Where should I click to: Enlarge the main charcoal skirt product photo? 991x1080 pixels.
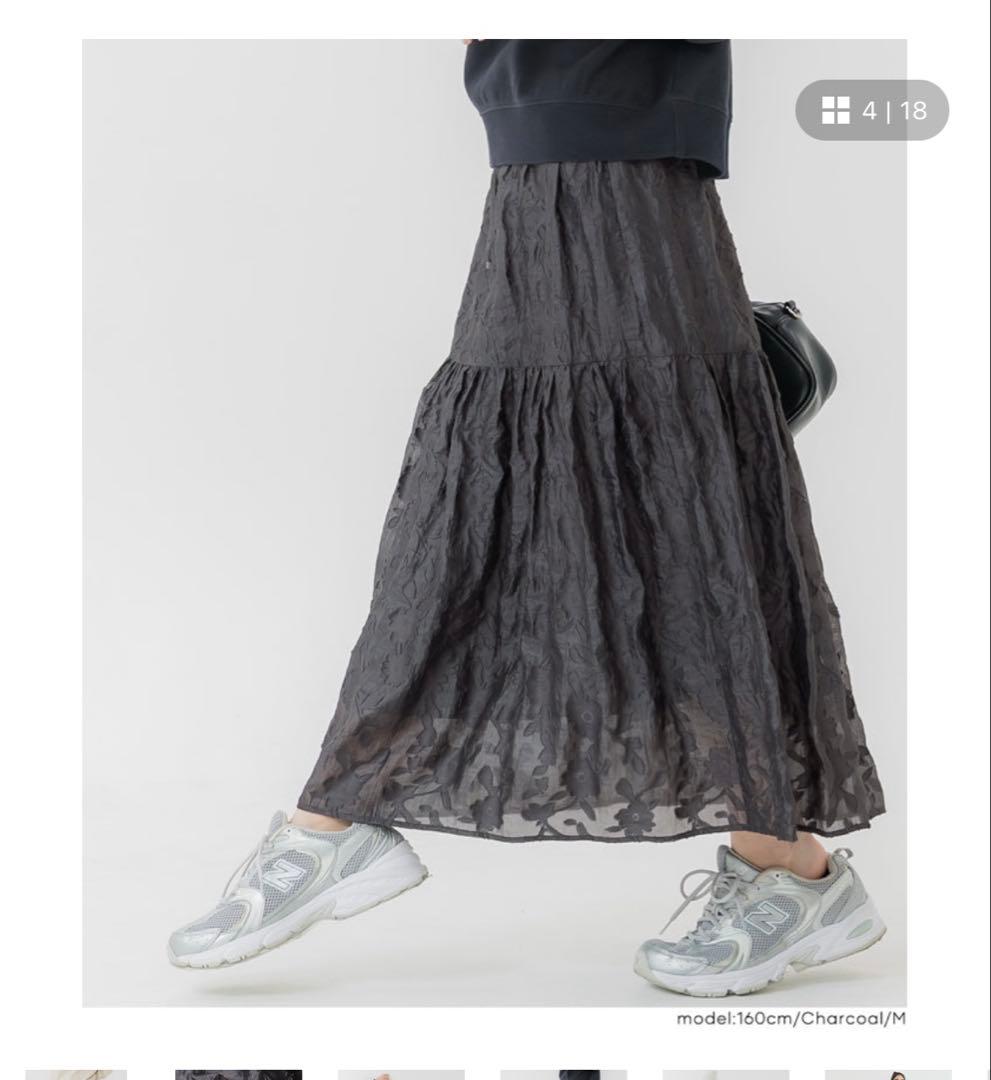[494, 523]
